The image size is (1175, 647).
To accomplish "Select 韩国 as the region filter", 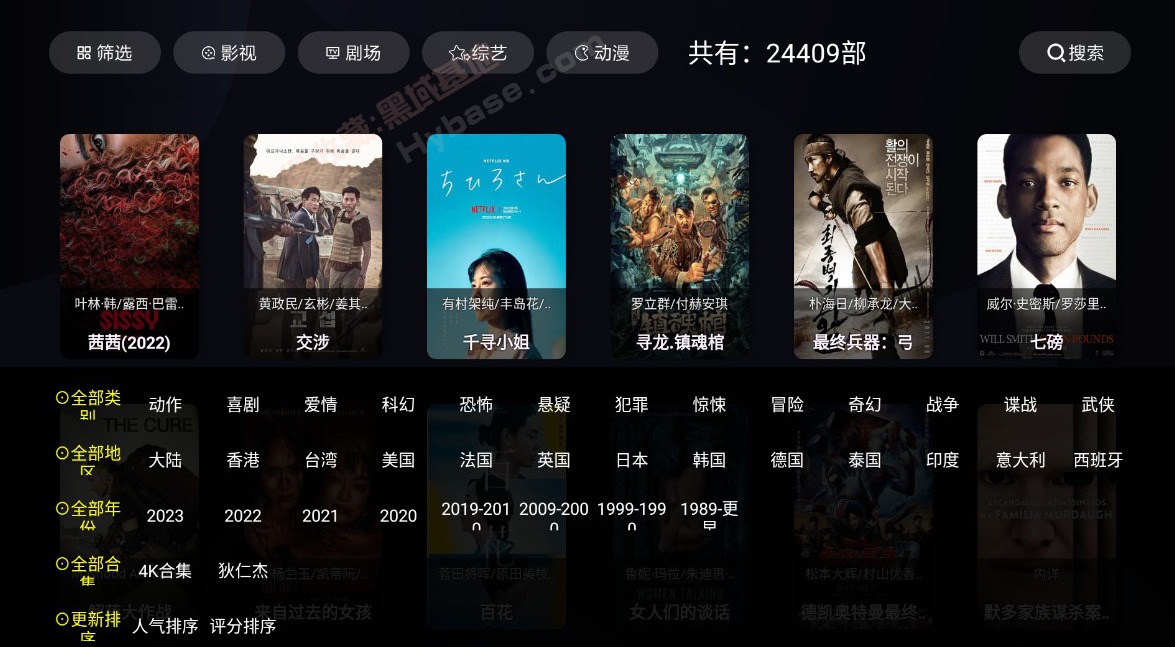I will coord(709,460).
